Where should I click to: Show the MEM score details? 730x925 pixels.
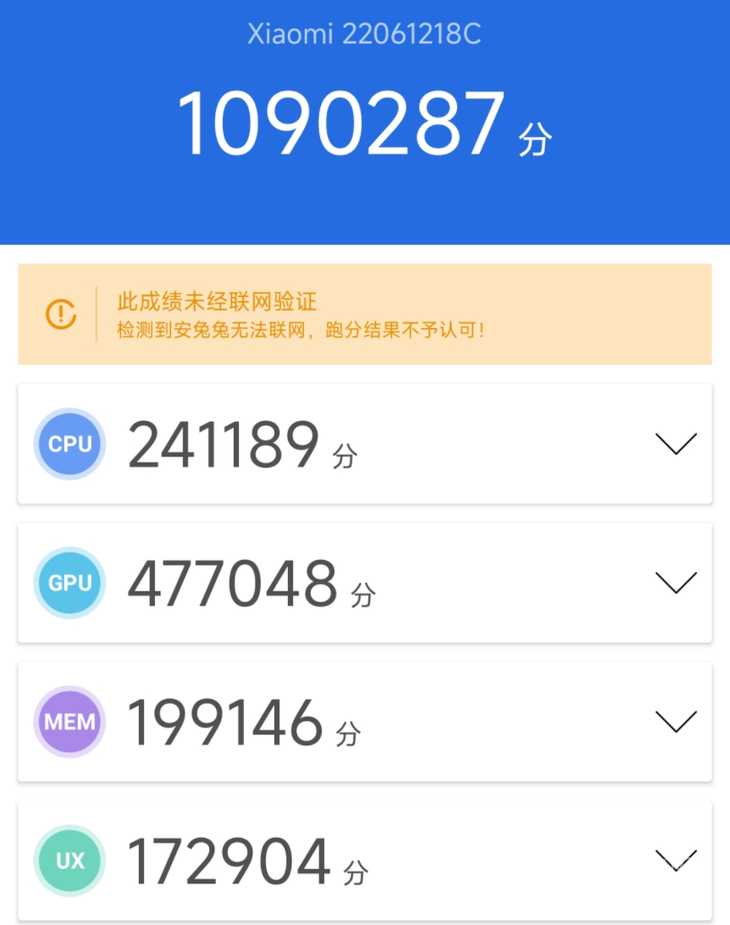point(675,721)
